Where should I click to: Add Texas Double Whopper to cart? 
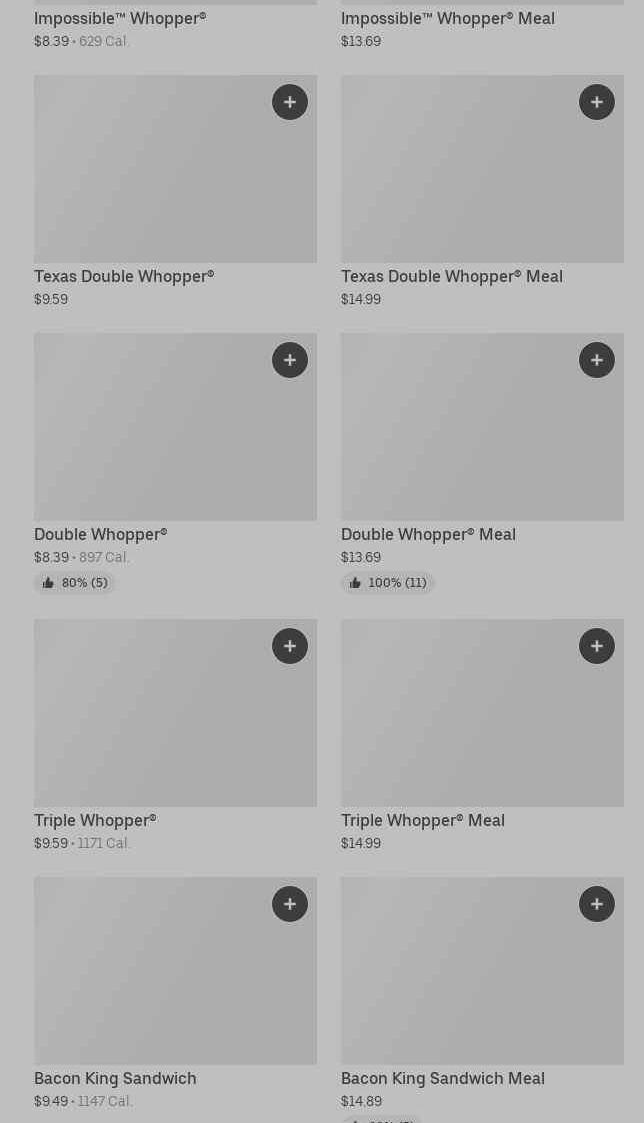coord(290,102)
